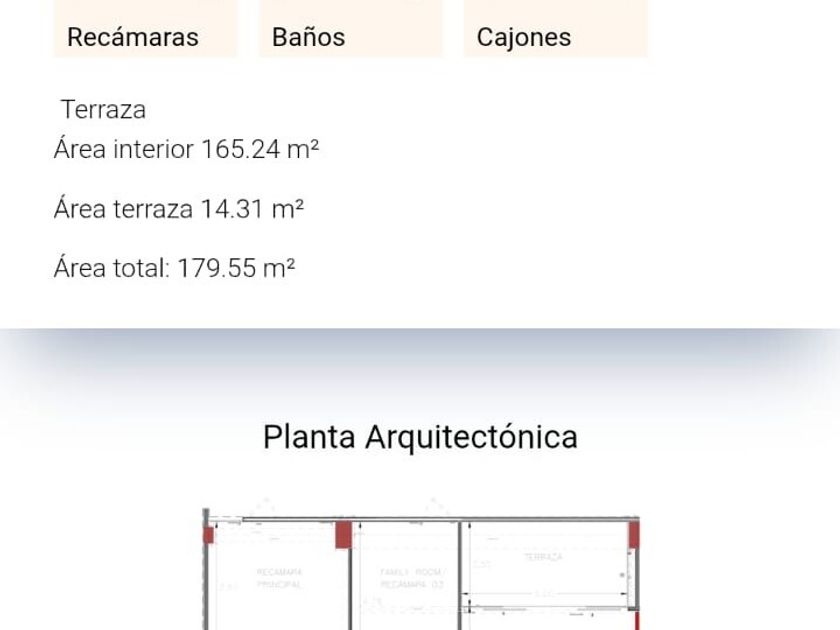Open the Planta Arquitectónica floor plan image

click(x=420, y=570)
